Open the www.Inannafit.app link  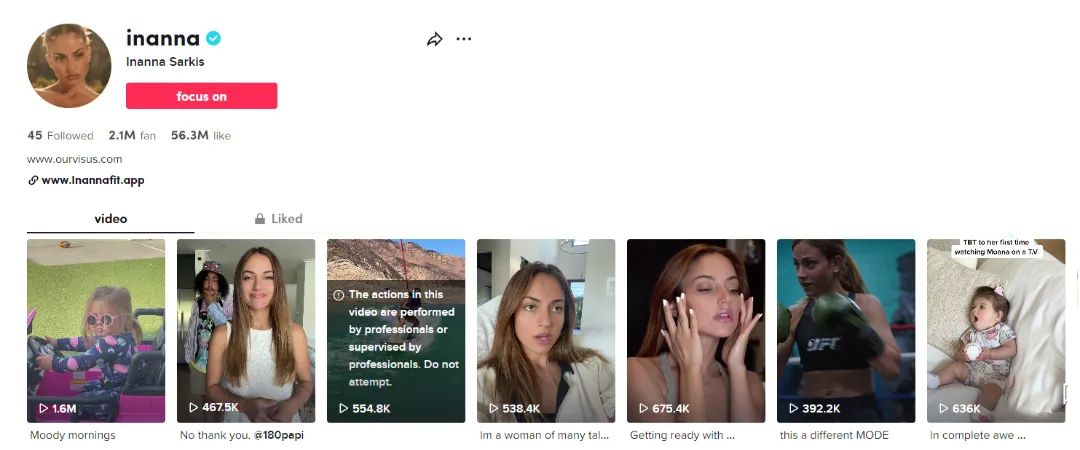pos(92,180)
